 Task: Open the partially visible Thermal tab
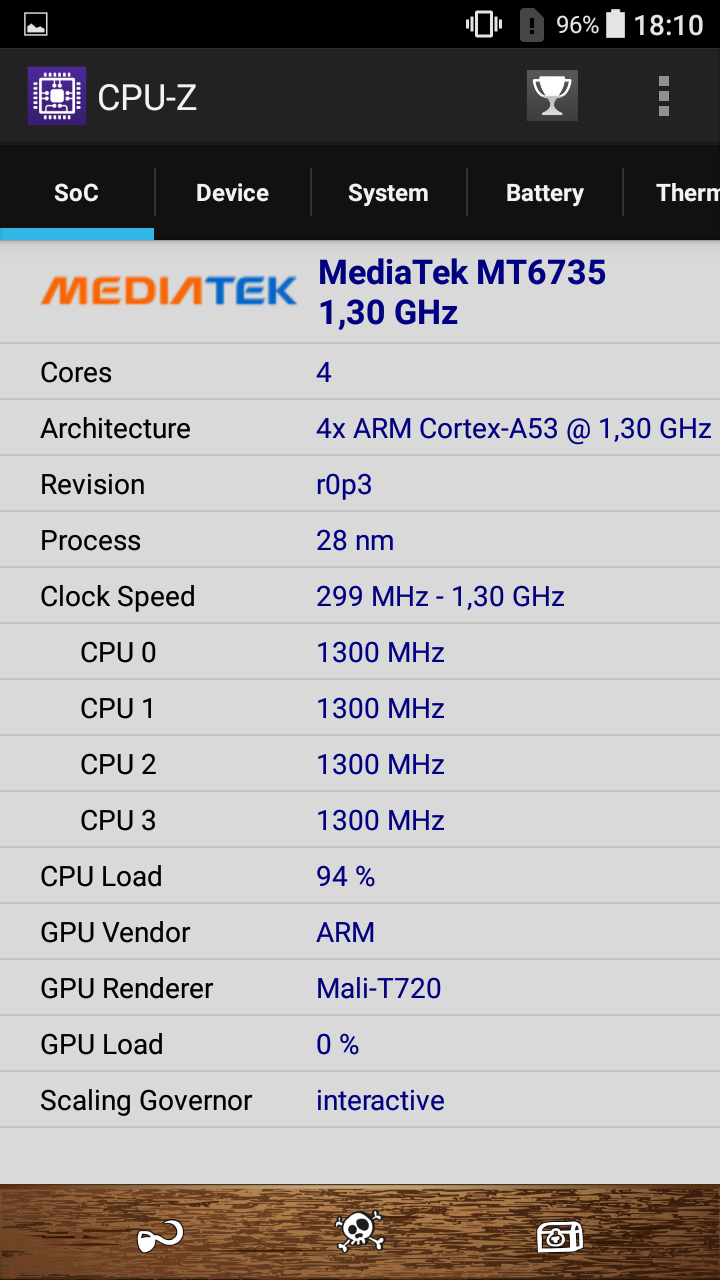[672, 193]
